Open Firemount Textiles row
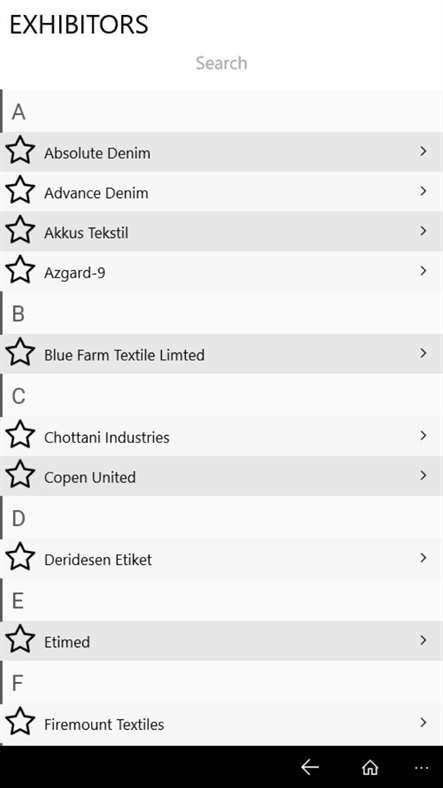Screen dimensions: 443x788 tap(222, 723)
